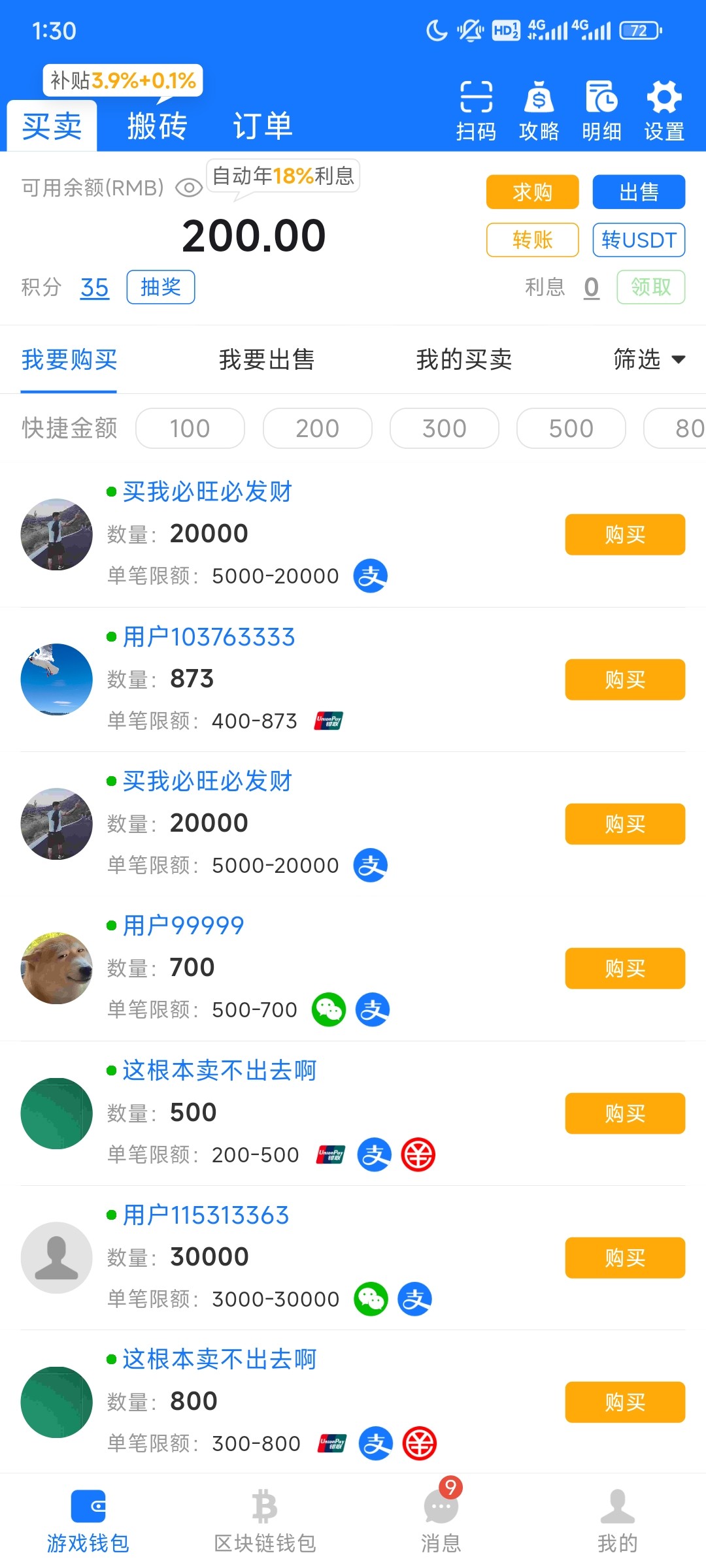Tap the 转USDT button
This screenshot has height=1568, width=706.
639,240
